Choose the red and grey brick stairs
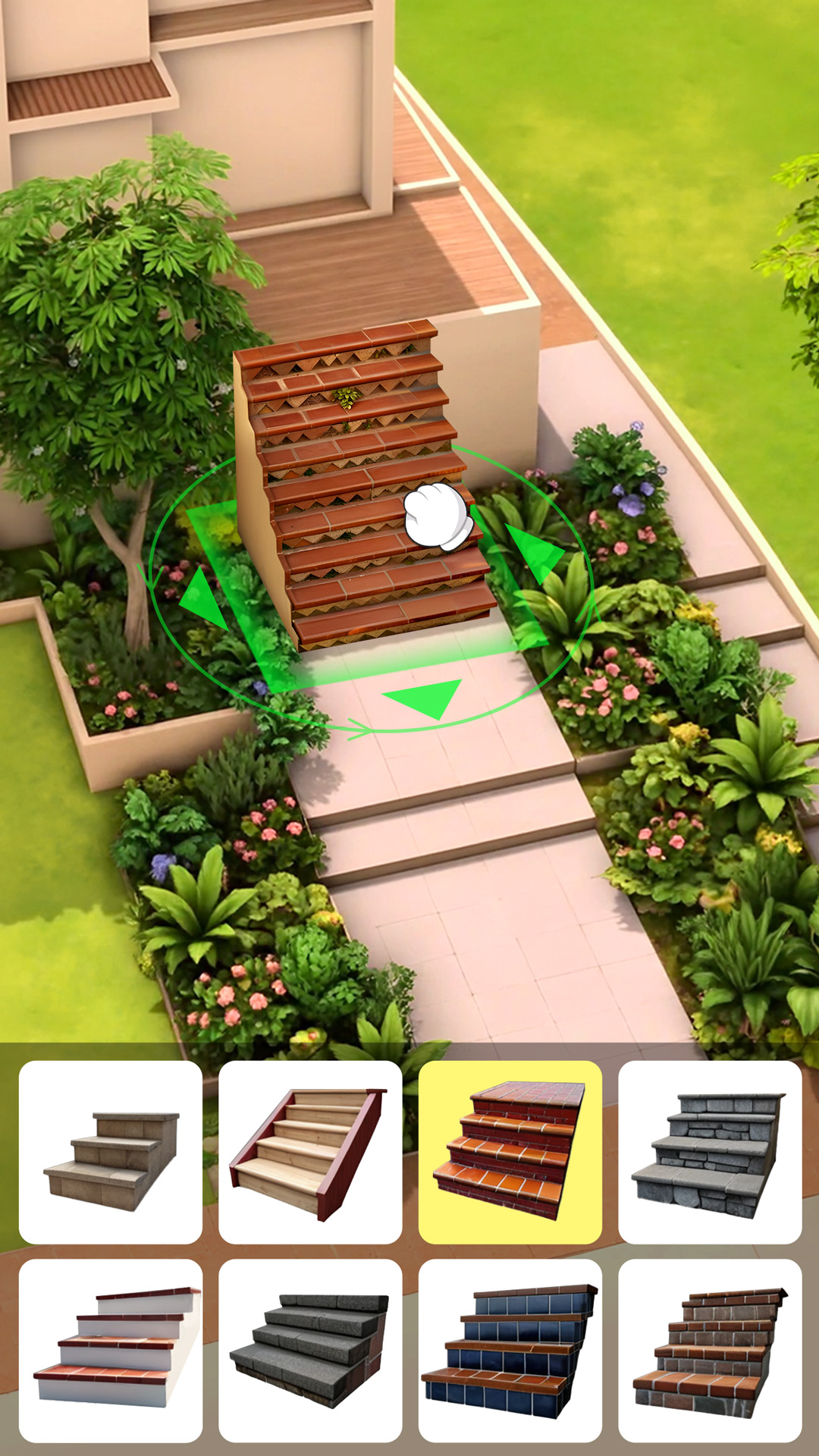 click(710, 1351)
